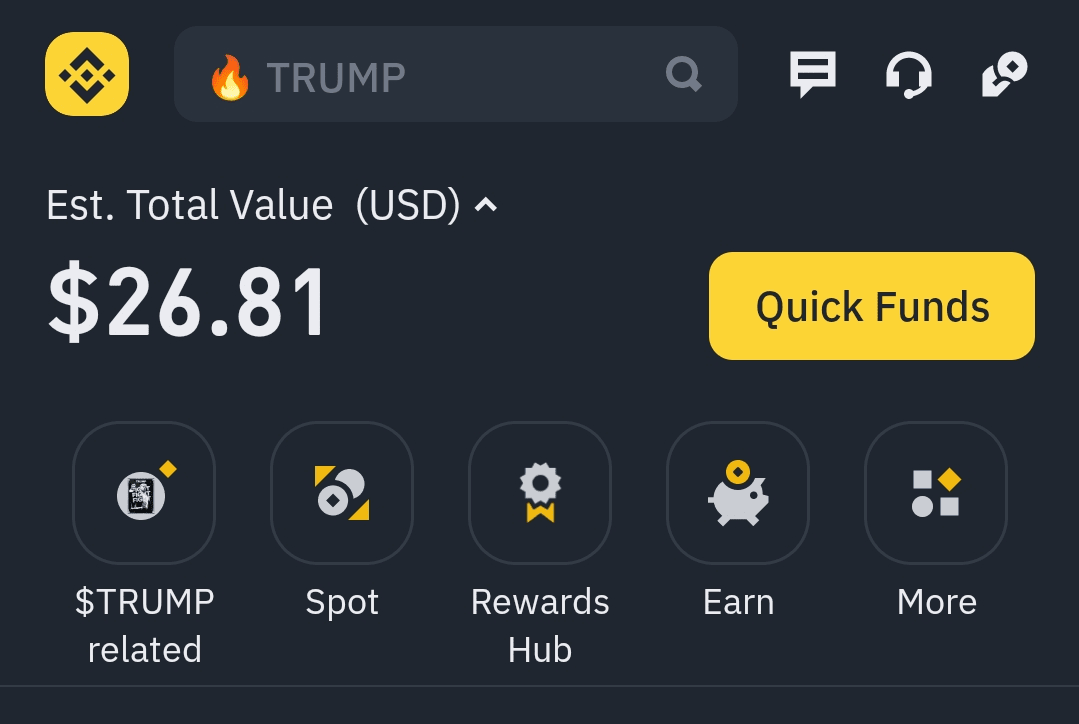1079x724 pixels.
Task: Open the Rewards Hub
Action: pos(540,493)
